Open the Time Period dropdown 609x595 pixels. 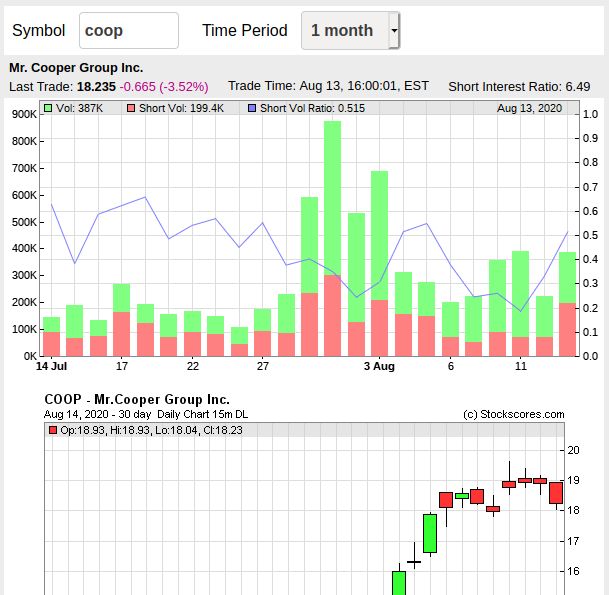pyautogui.click(x=350, y=31)
